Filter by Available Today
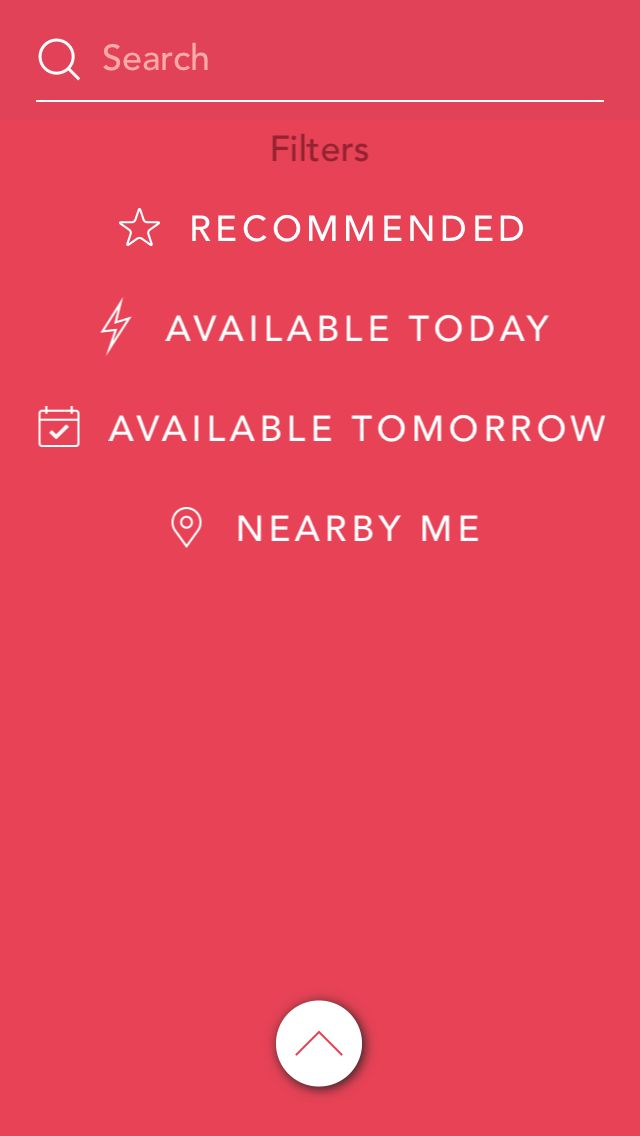This screenshot has width=640, height=1136. (324, 327)
